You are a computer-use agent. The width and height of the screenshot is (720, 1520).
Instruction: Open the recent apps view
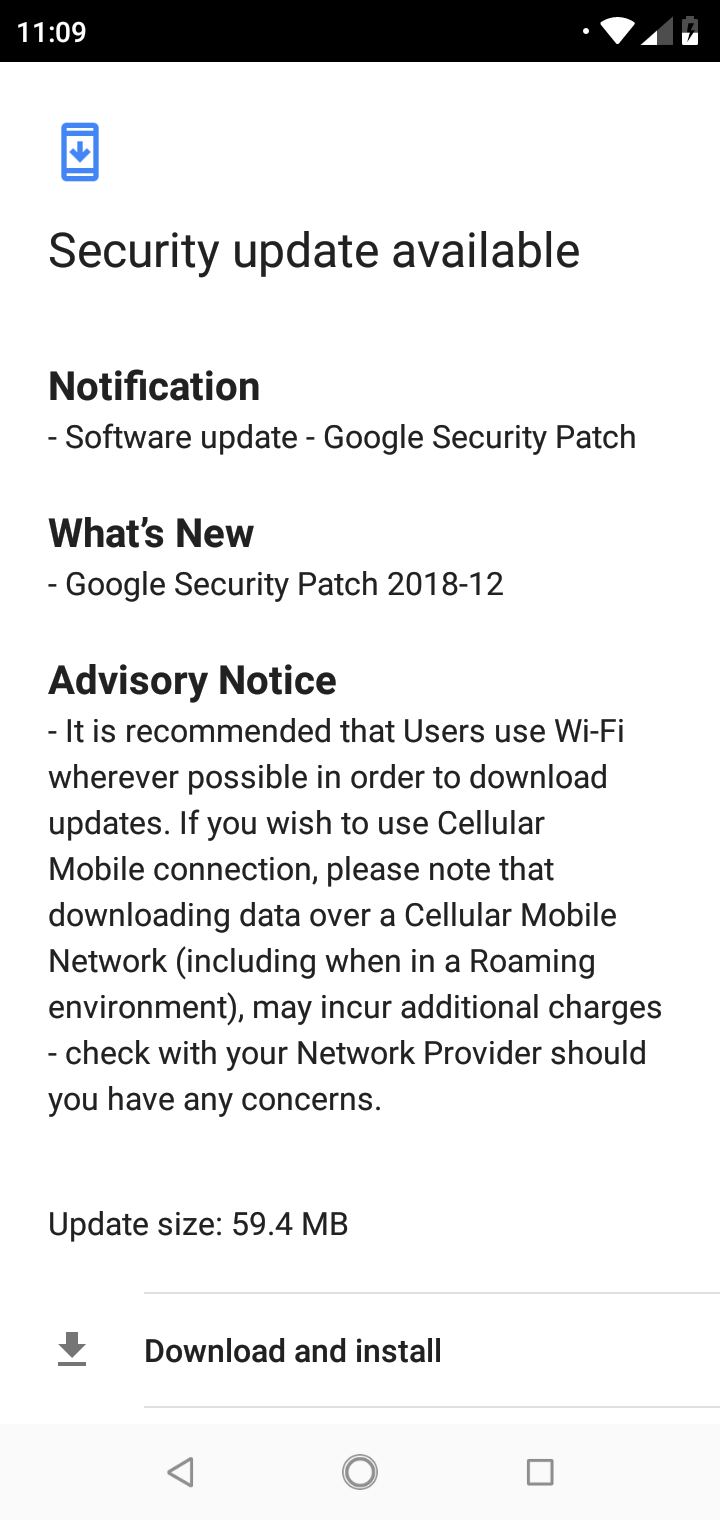(540, 1471)
